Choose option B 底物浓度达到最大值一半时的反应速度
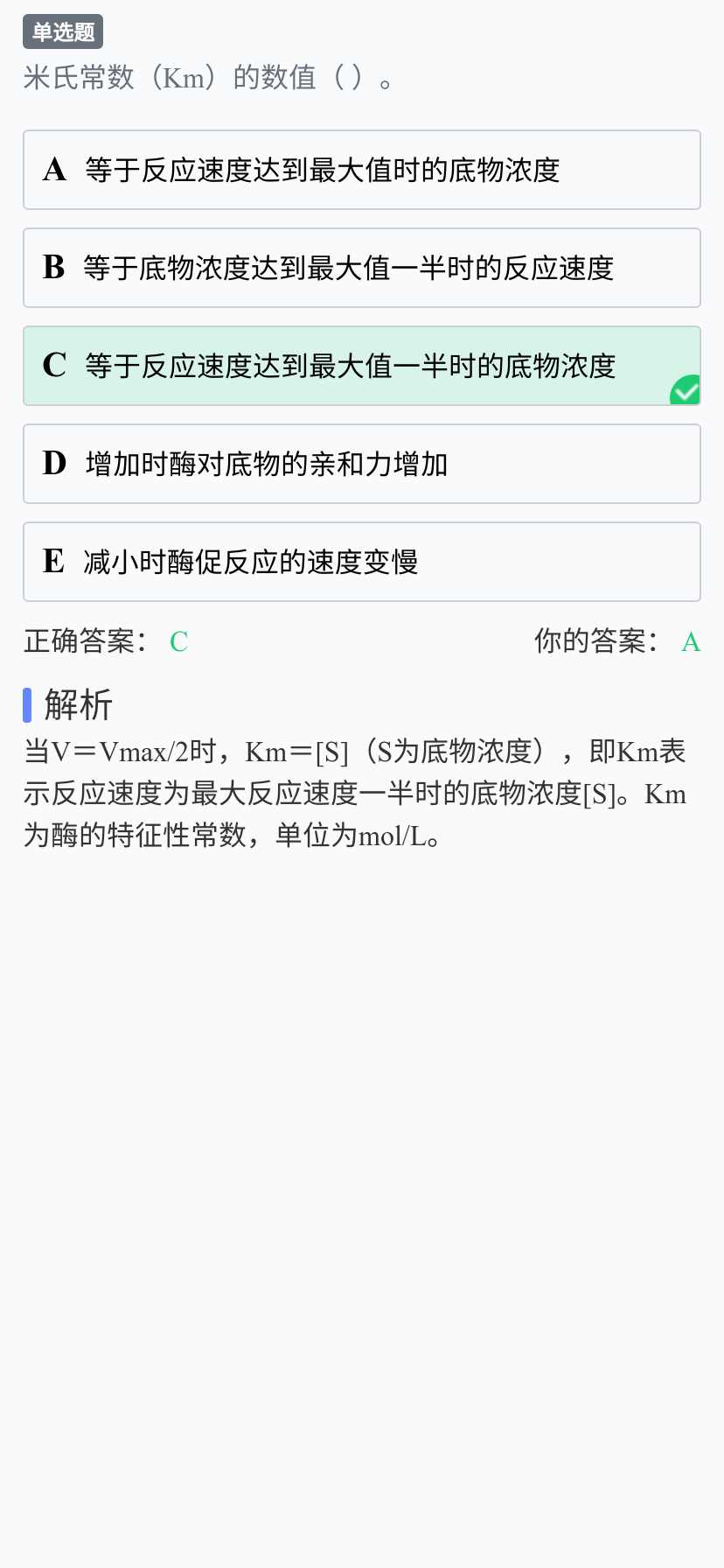 pos(361,268)
